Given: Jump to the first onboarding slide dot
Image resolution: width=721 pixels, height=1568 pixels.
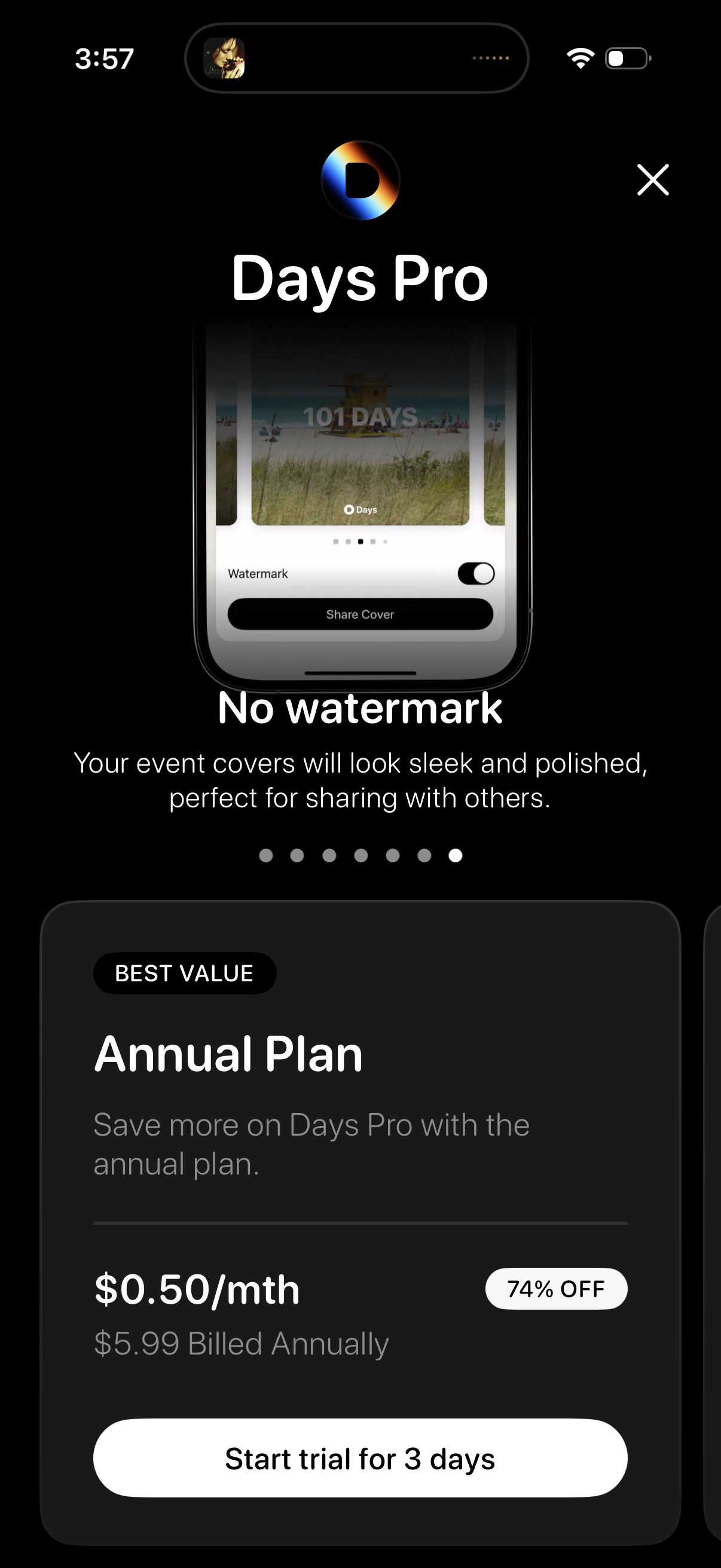Looking at the screenshot, I should [x=266, y=855].
